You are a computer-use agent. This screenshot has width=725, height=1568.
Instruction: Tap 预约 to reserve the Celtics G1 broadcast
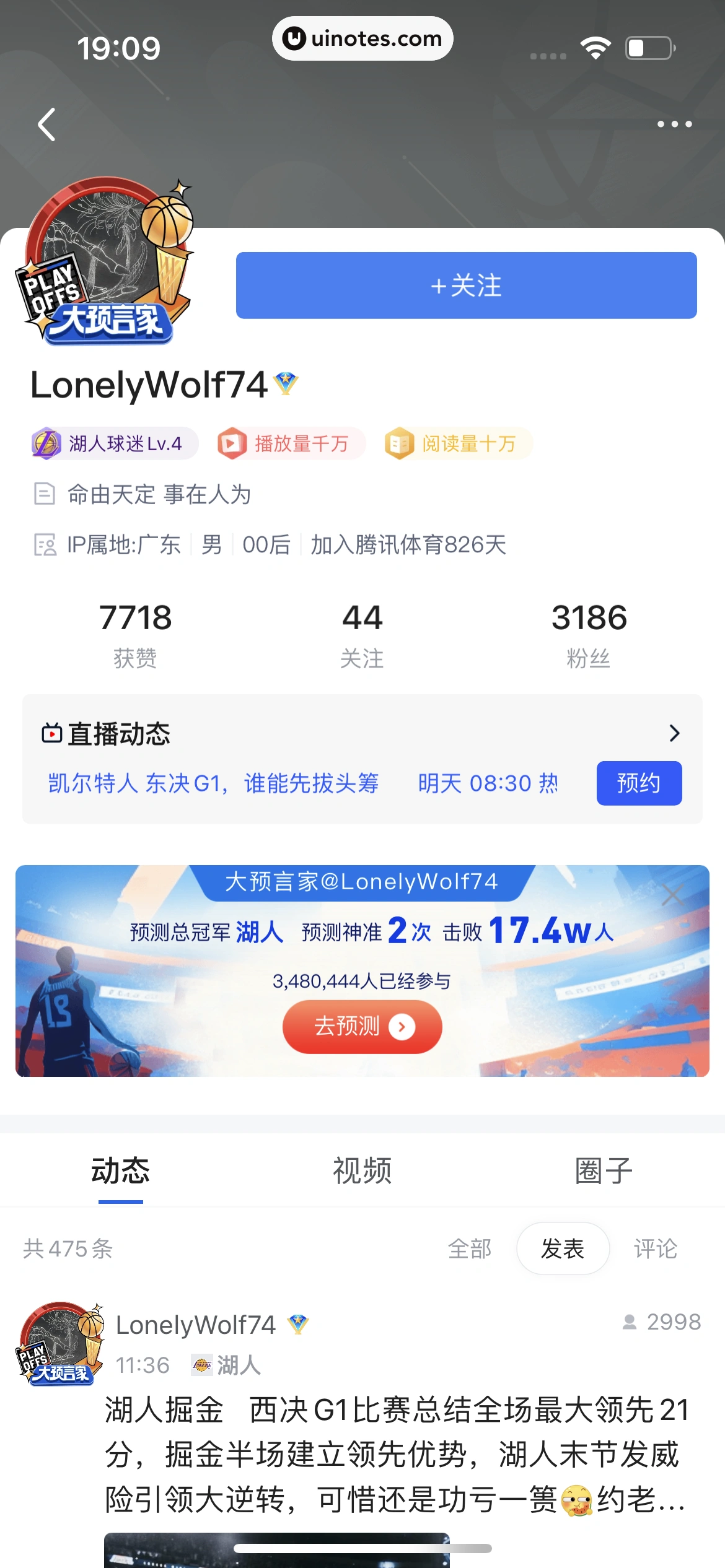[639, 783]
